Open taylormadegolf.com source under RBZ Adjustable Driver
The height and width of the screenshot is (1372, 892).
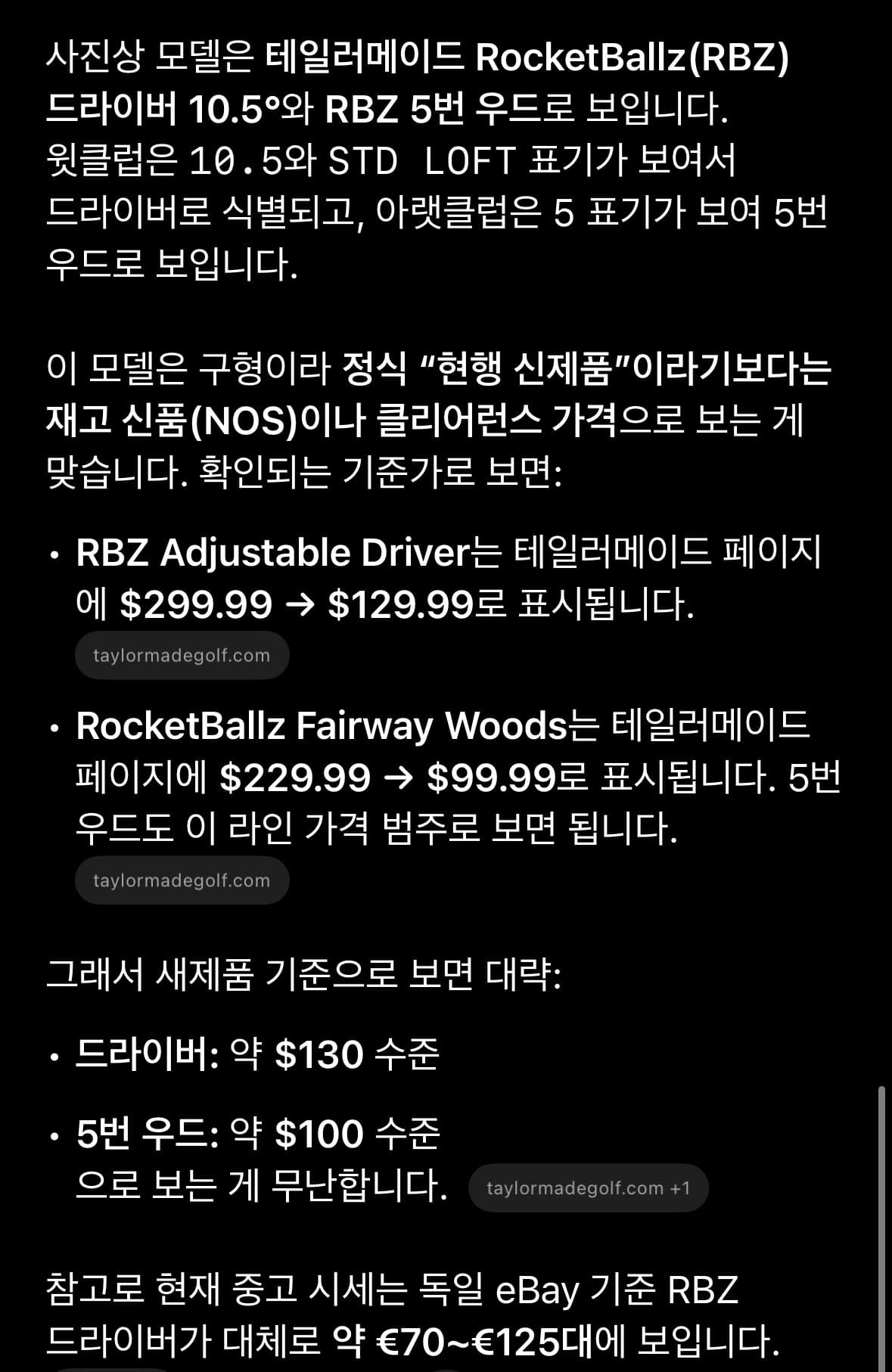182,655
